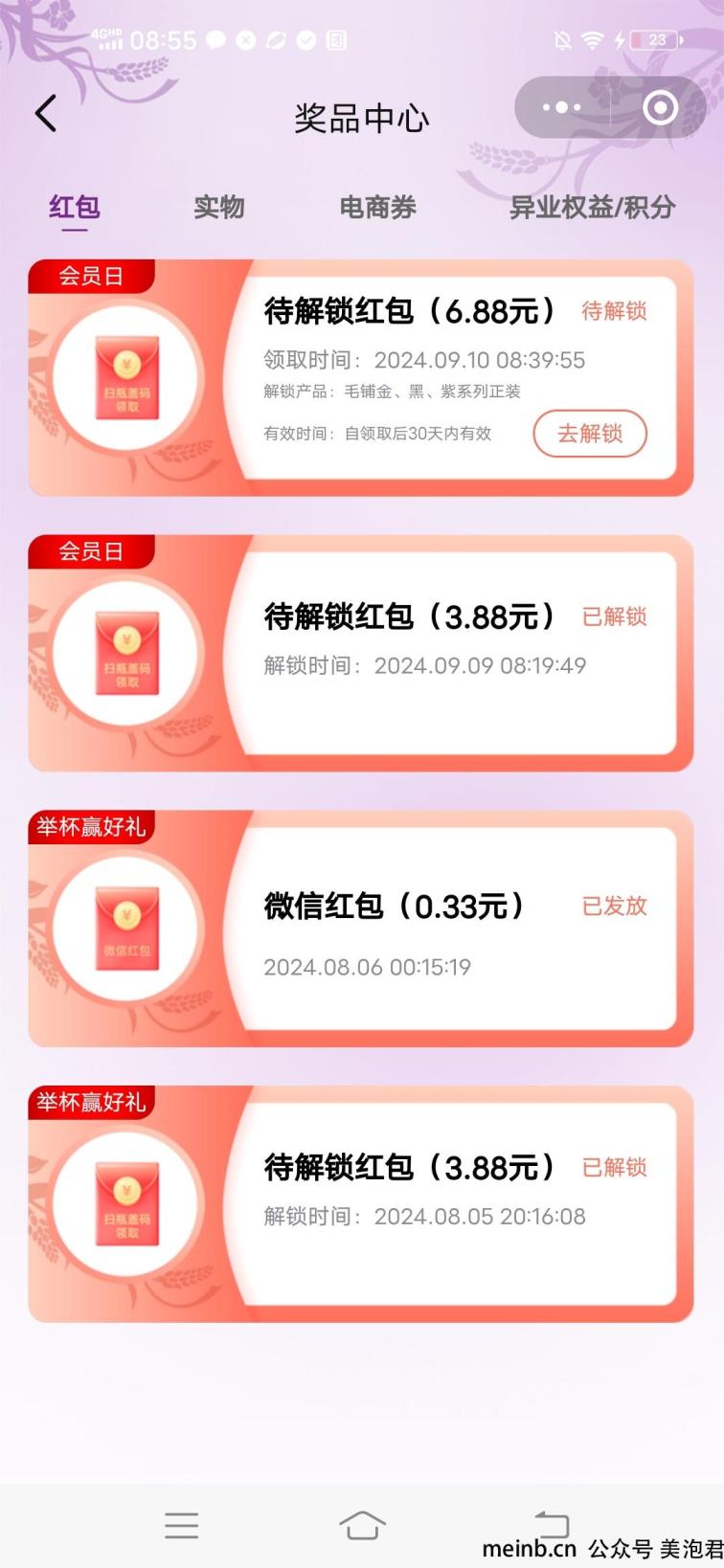The height and width of the screenshot is (1568, 724).
Task: Open the system recent apps menu
Action: tap(181, 1525)
